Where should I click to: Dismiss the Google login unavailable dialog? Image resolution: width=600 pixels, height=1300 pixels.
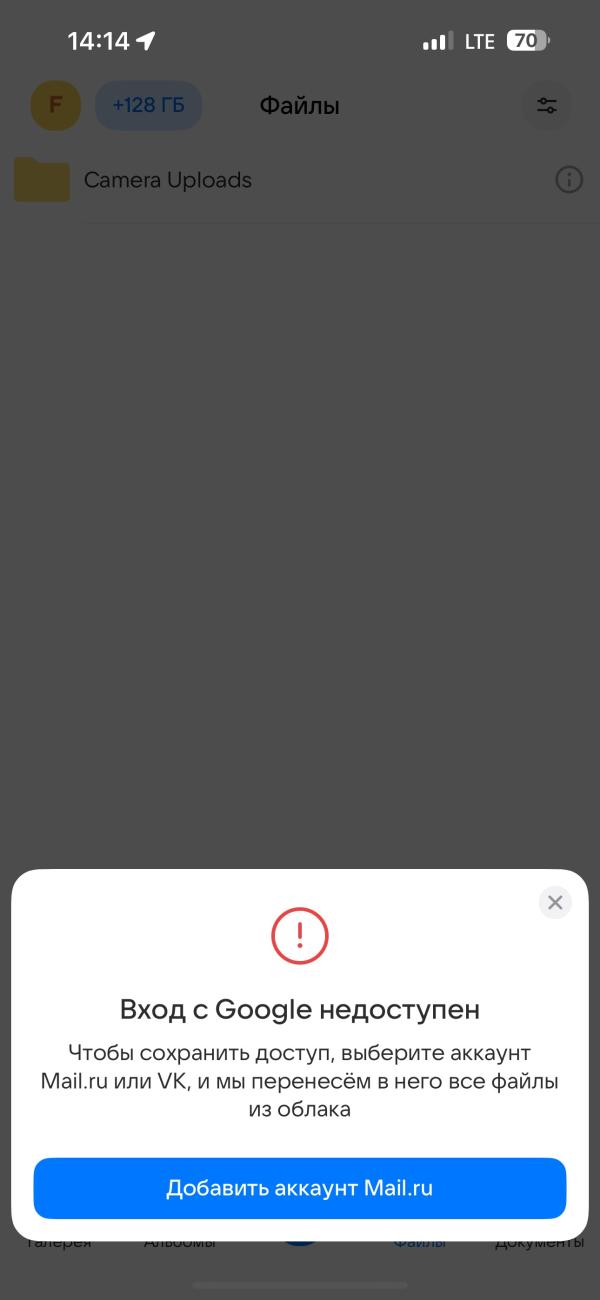555,902
